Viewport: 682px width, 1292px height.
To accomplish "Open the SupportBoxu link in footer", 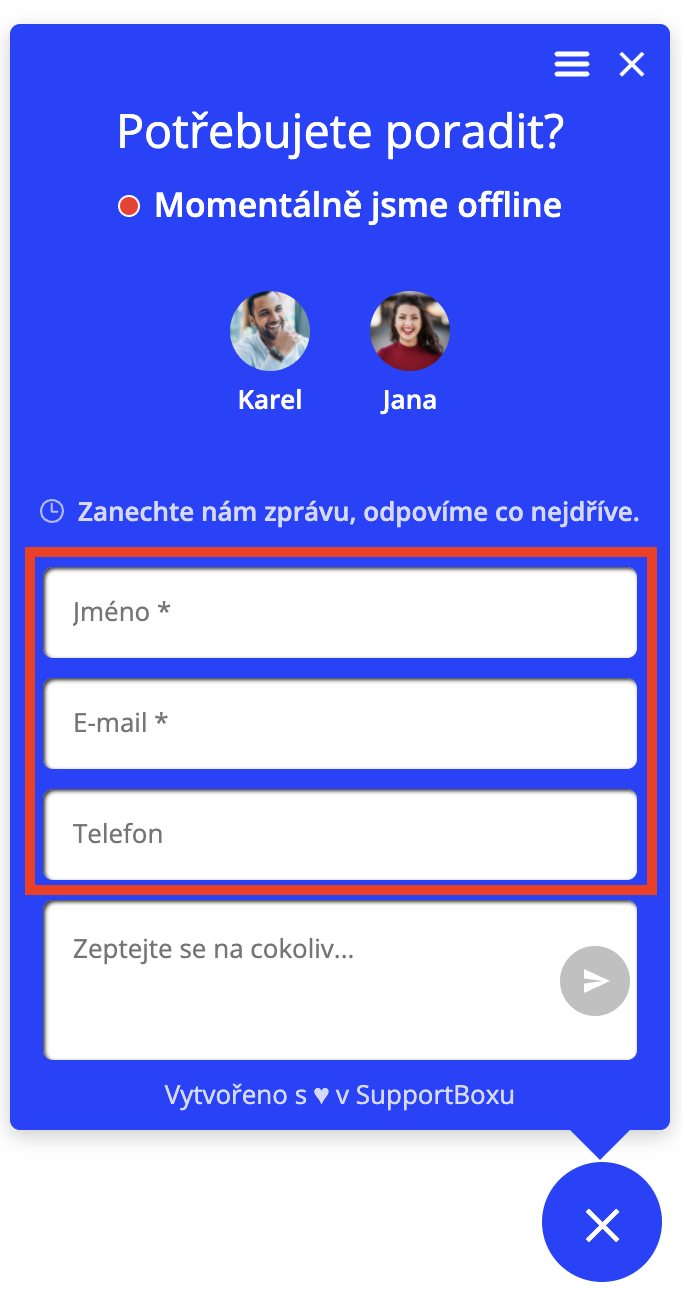I will click(435, 1095).
